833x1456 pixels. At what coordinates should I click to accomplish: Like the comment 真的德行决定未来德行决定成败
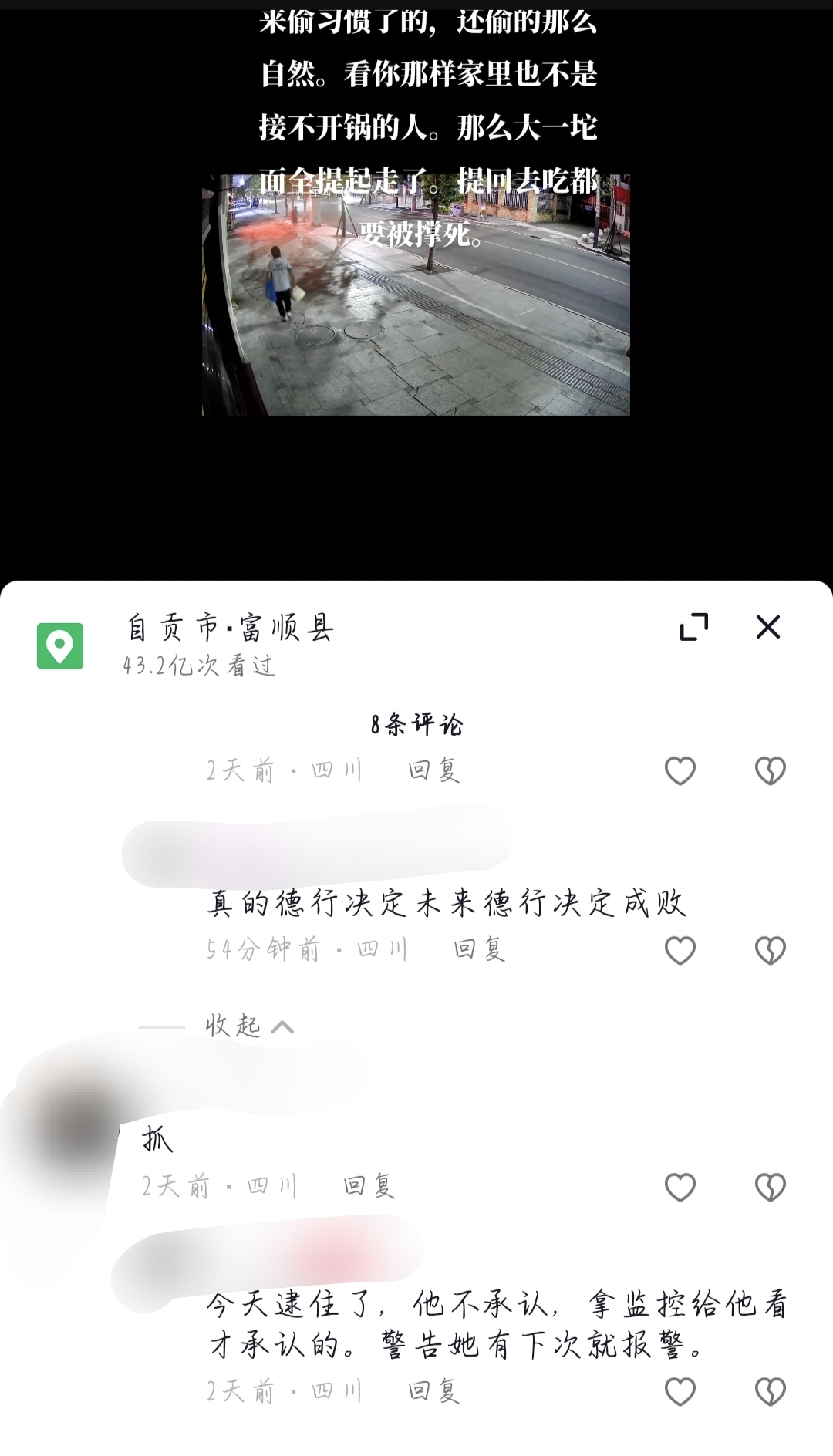click(680, 950)
